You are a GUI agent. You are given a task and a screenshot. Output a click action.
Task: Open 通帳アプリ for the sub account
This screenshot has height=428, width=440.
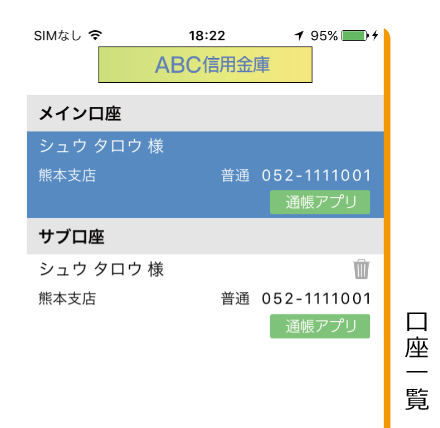(x=320, y=326)
